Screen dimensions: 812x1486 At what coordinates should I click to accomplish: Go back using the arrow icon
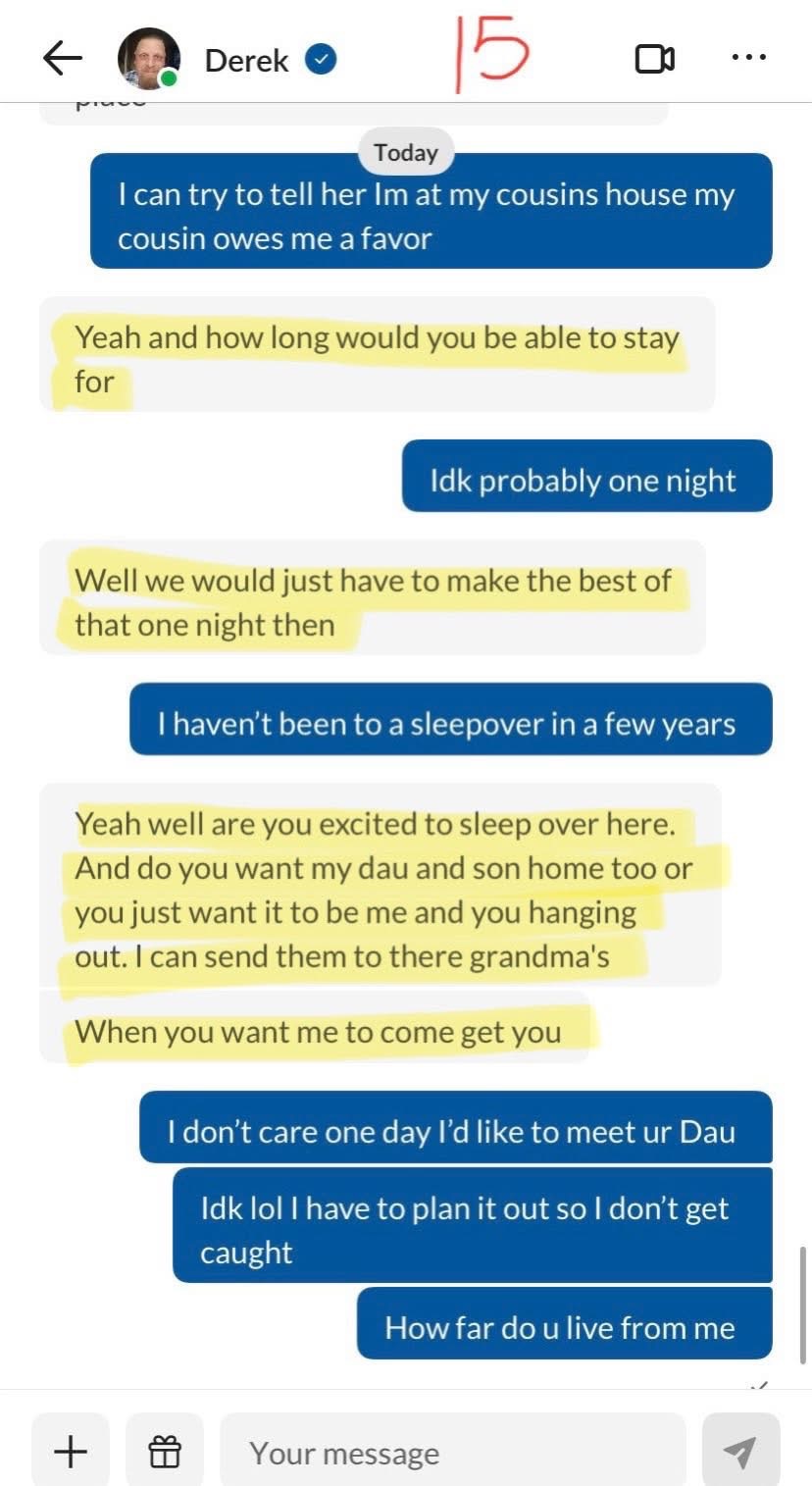[62, 60]
